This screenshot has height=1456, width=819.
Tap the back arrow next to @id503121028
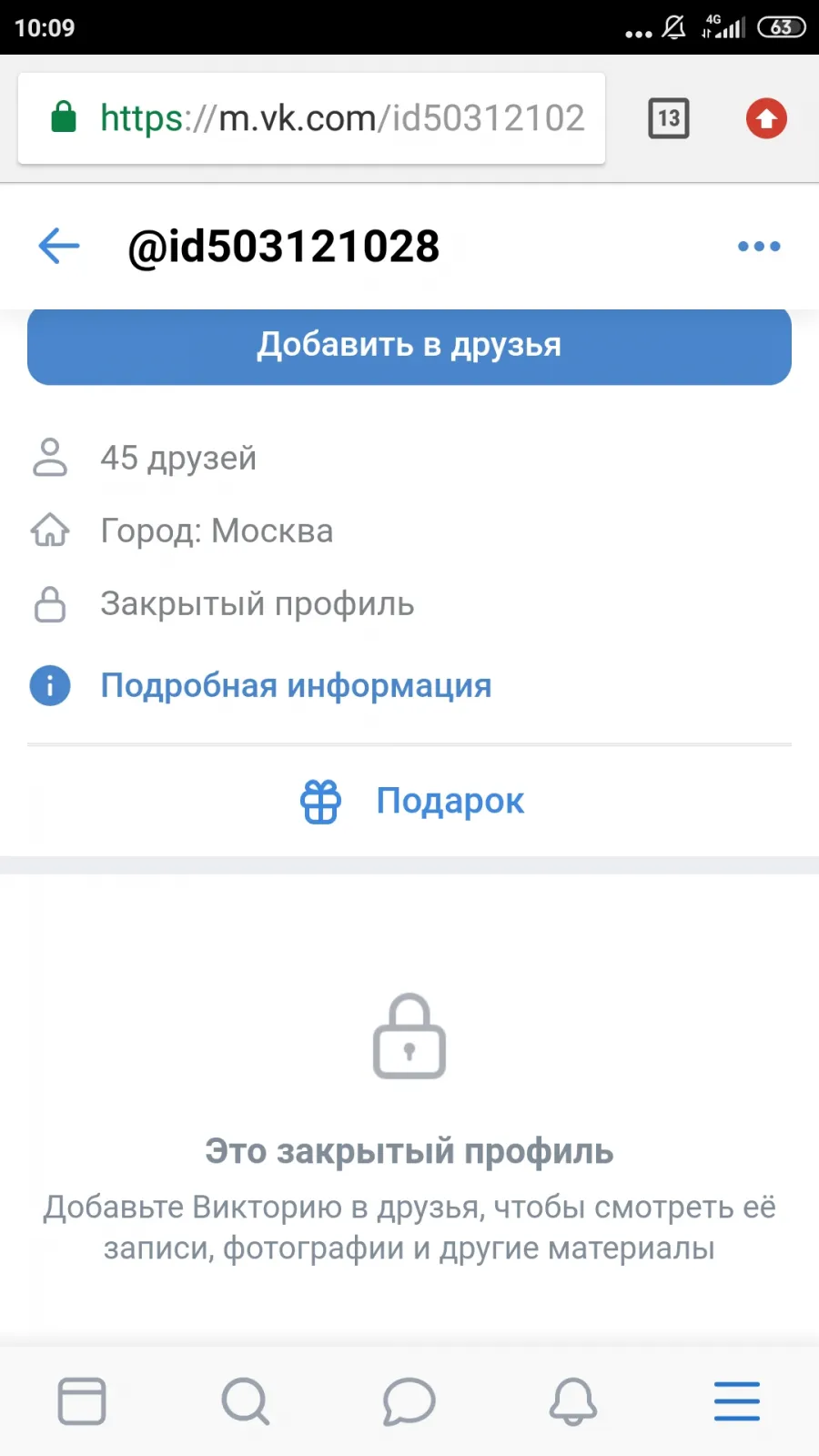click(x=59, y=246)
